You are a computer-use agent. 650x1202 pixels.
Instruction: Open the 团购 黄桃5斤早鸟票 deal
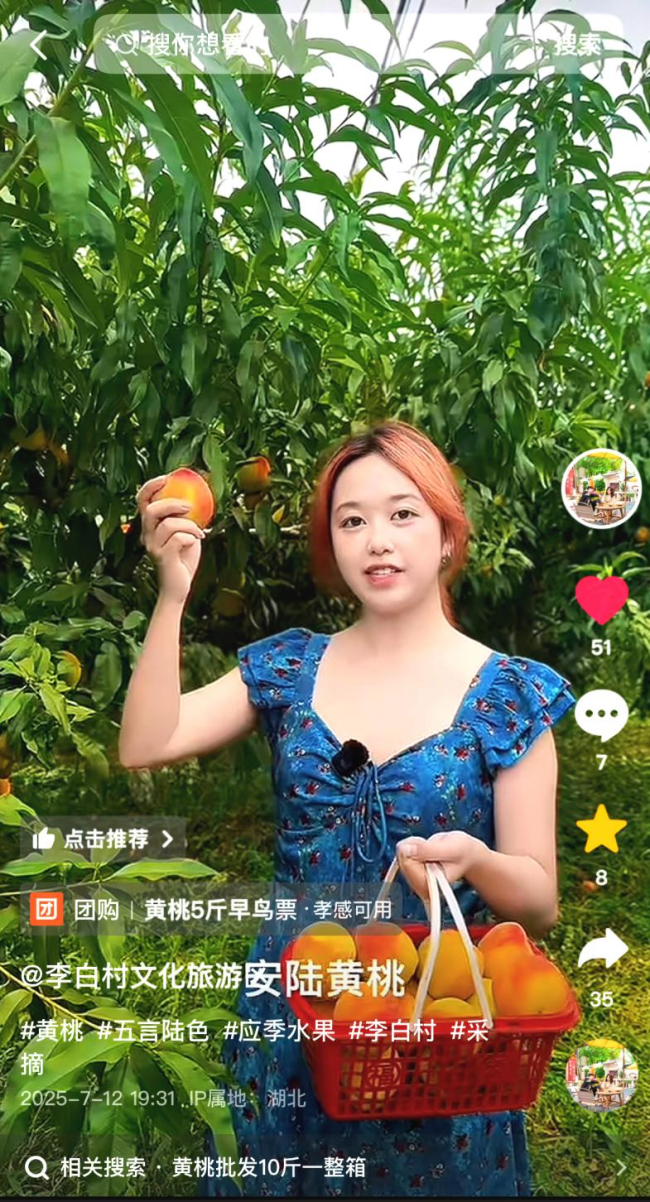click(x=220, y=909)
